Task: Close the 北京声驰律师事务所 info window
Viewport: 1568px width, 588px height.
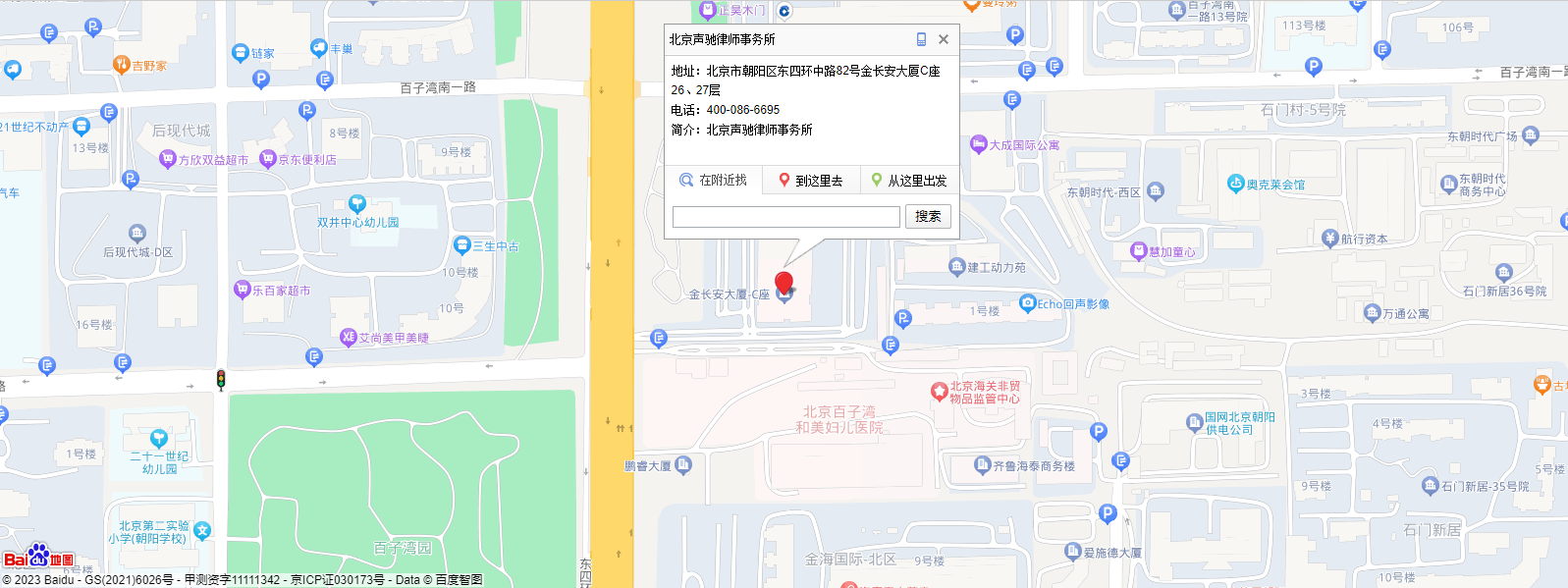Action: (944, 39)
